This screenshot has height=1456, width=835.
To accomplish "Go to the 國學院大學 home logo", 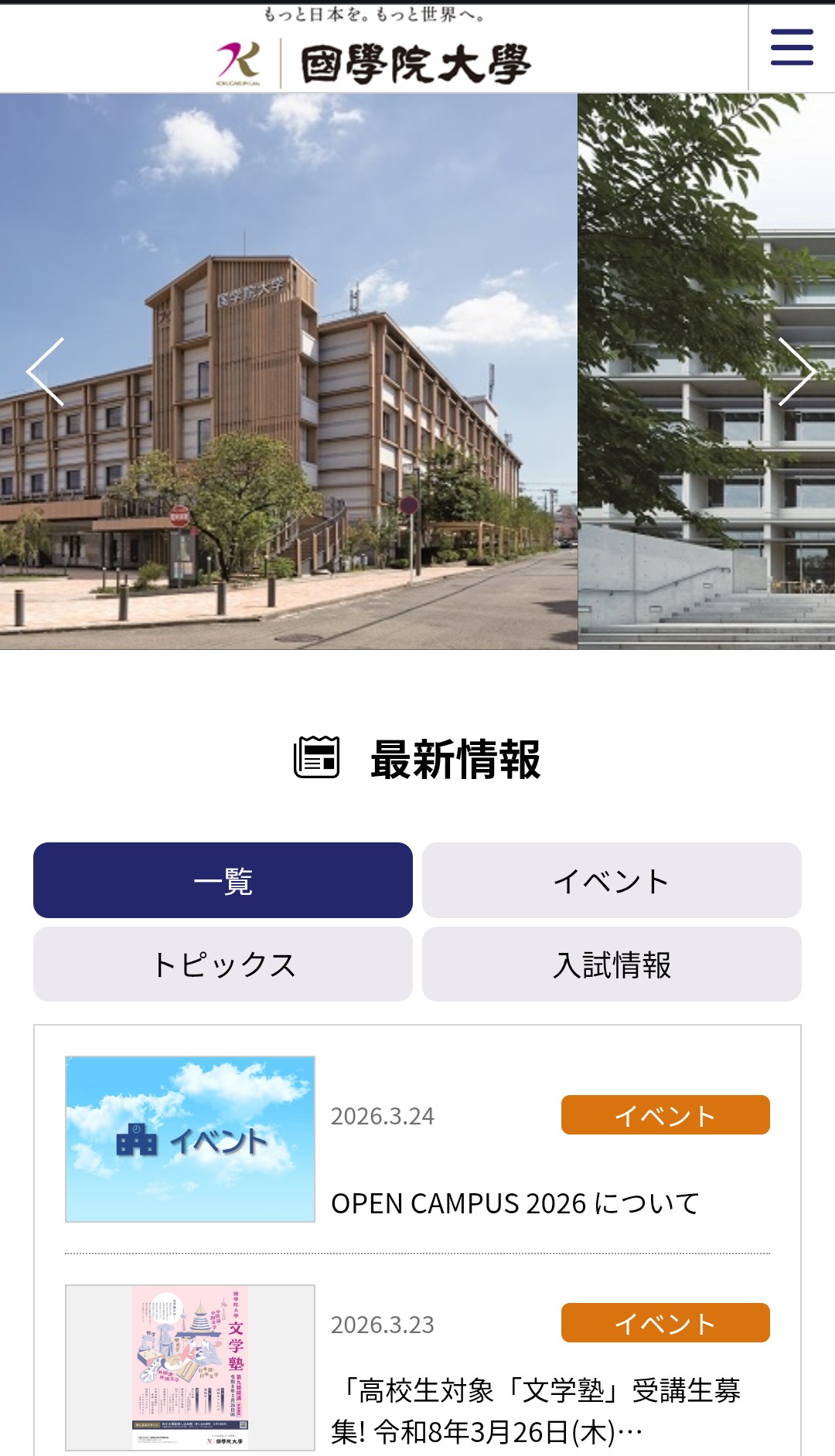I will click(374, 62).
